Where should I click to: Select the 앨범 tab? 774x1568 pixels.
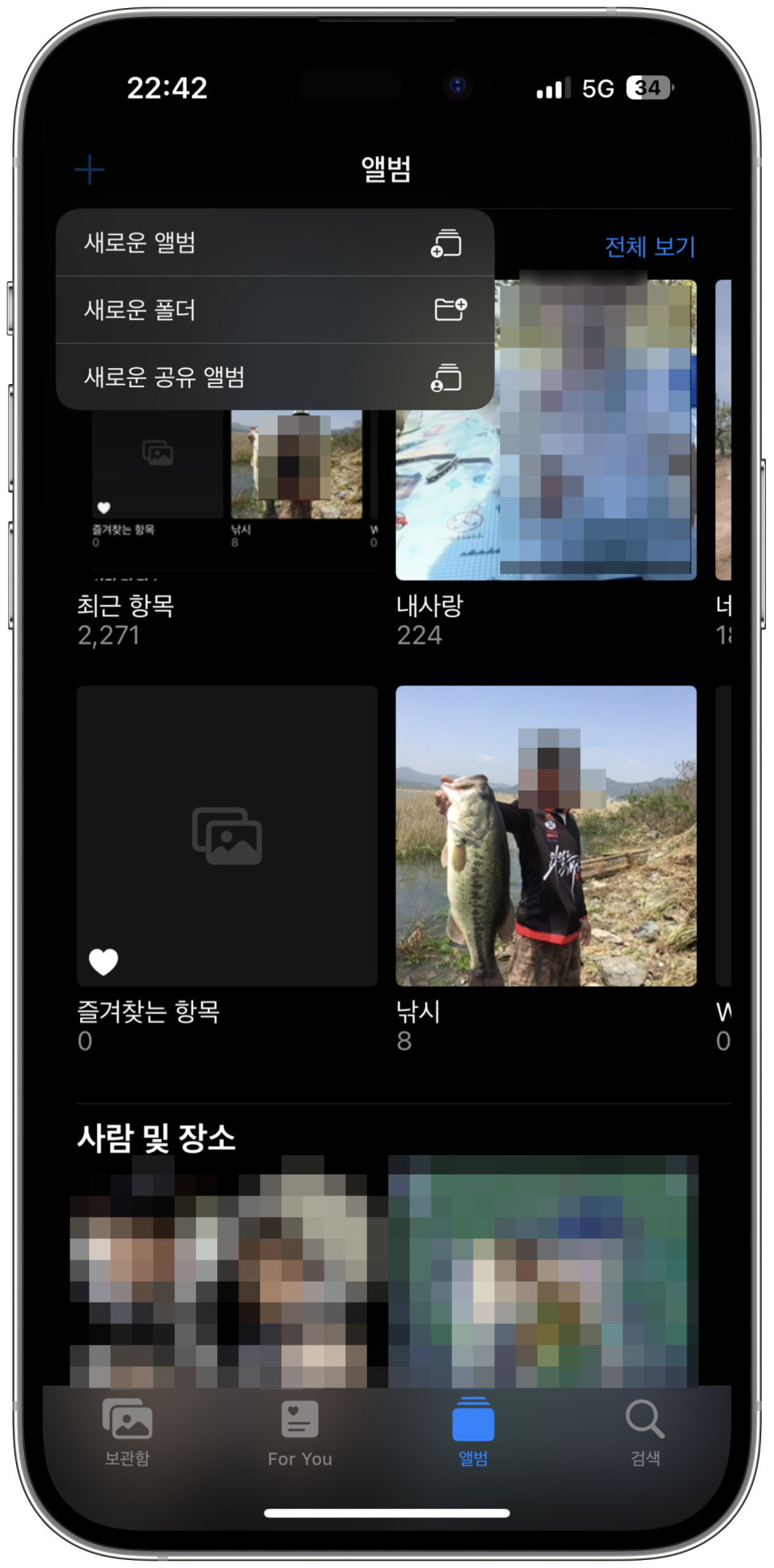pos(473,1433)
